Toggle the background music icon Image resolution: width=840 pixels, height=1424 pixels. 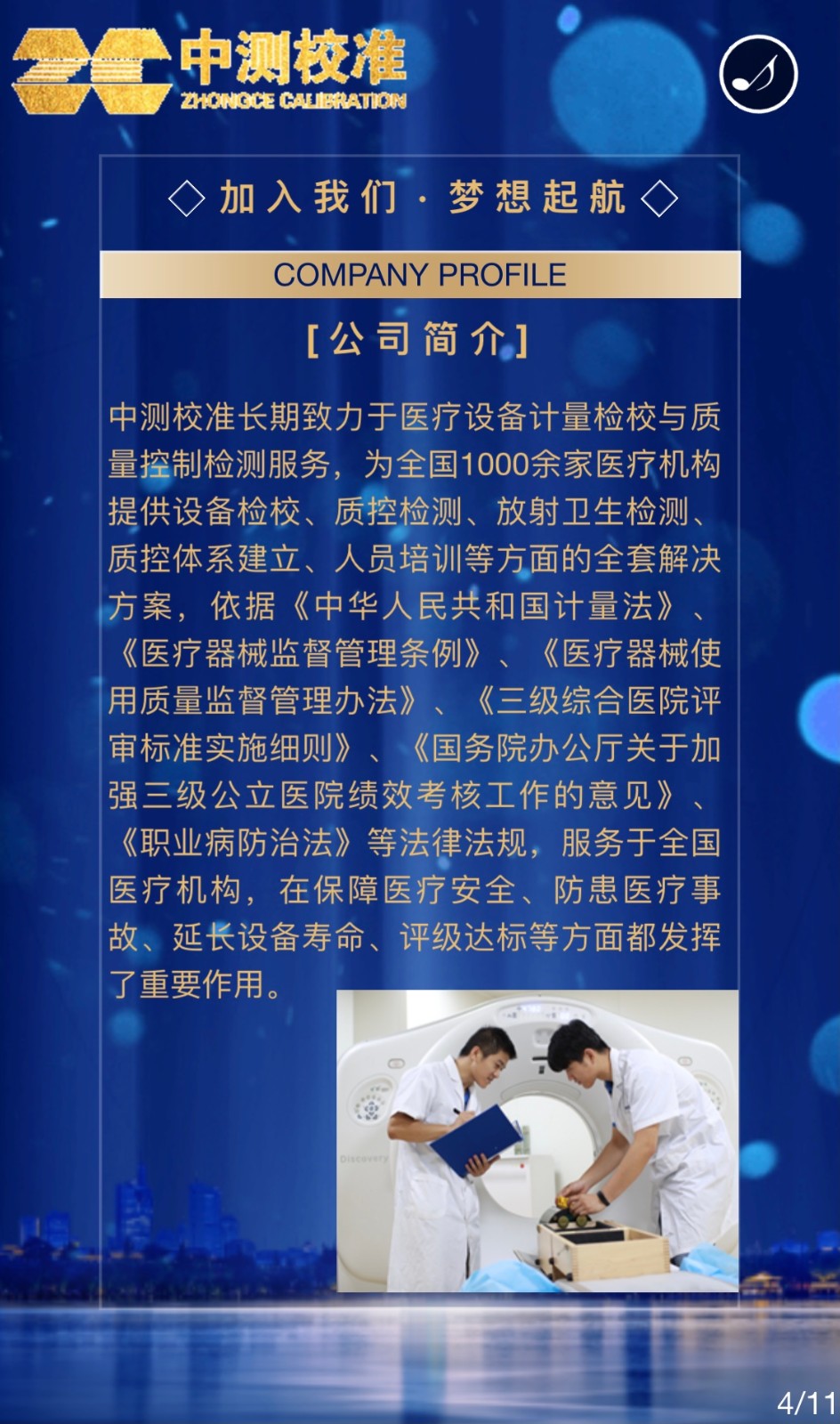(x=758, y=75)
